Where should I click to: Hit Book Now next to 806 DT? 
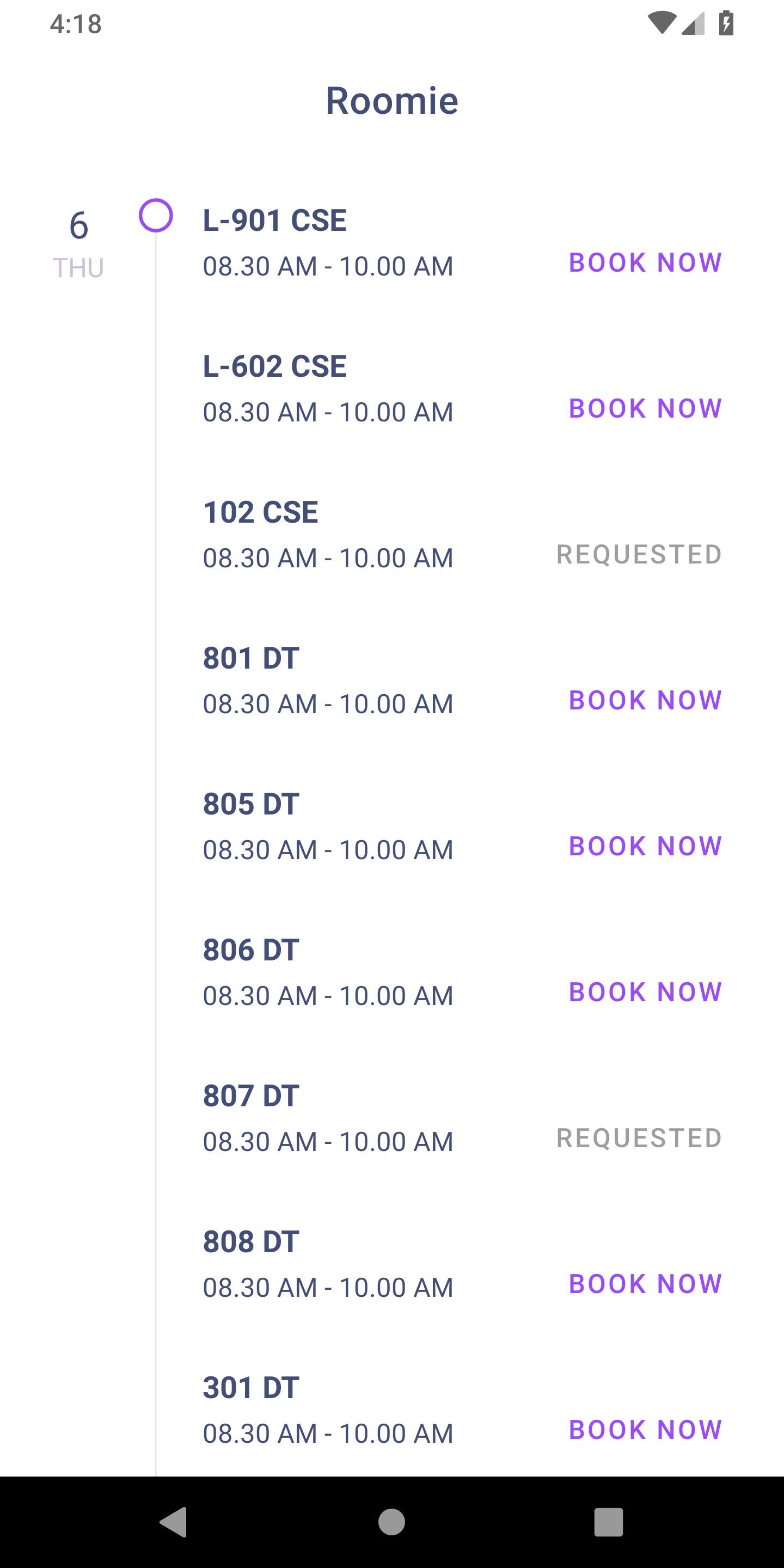645,992
